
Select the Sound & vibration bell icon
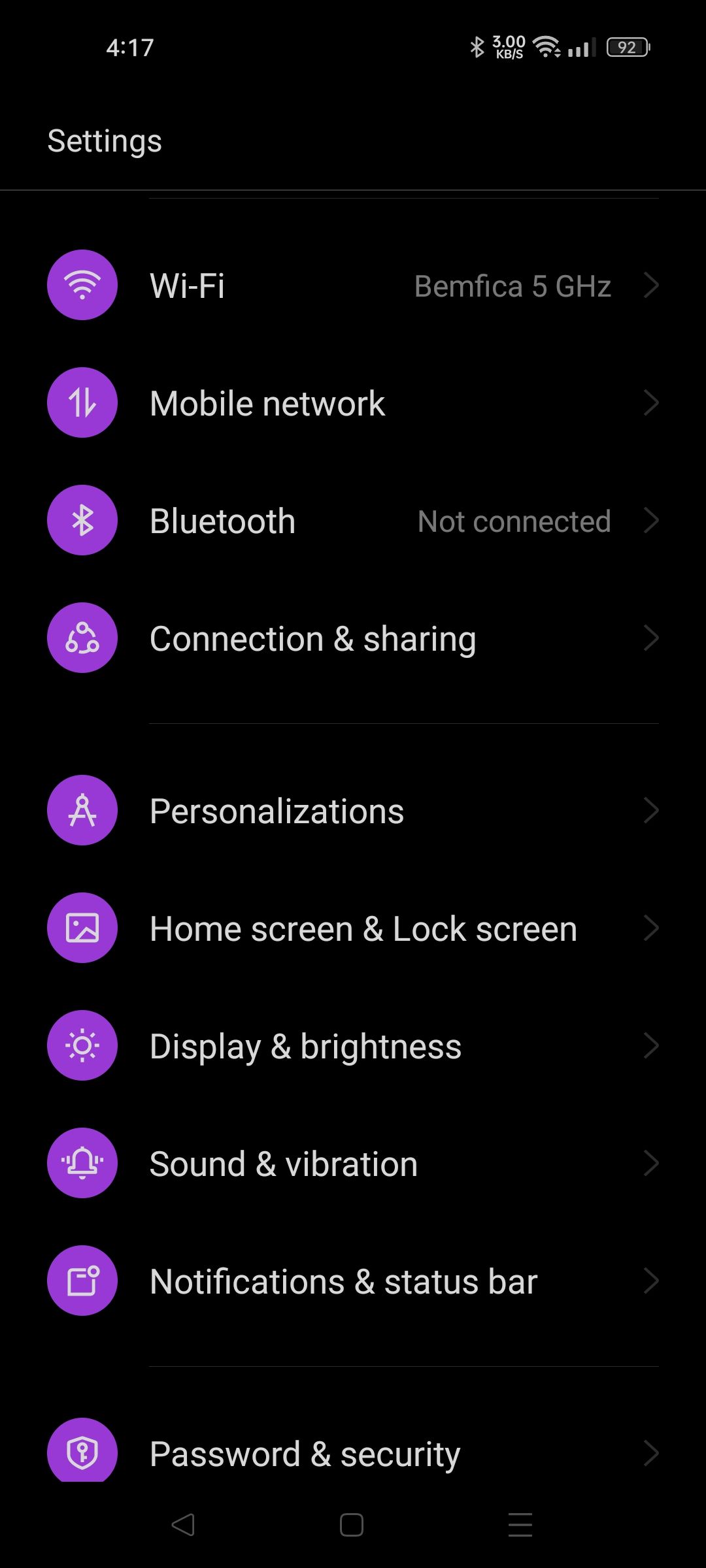click(82, 1163)
